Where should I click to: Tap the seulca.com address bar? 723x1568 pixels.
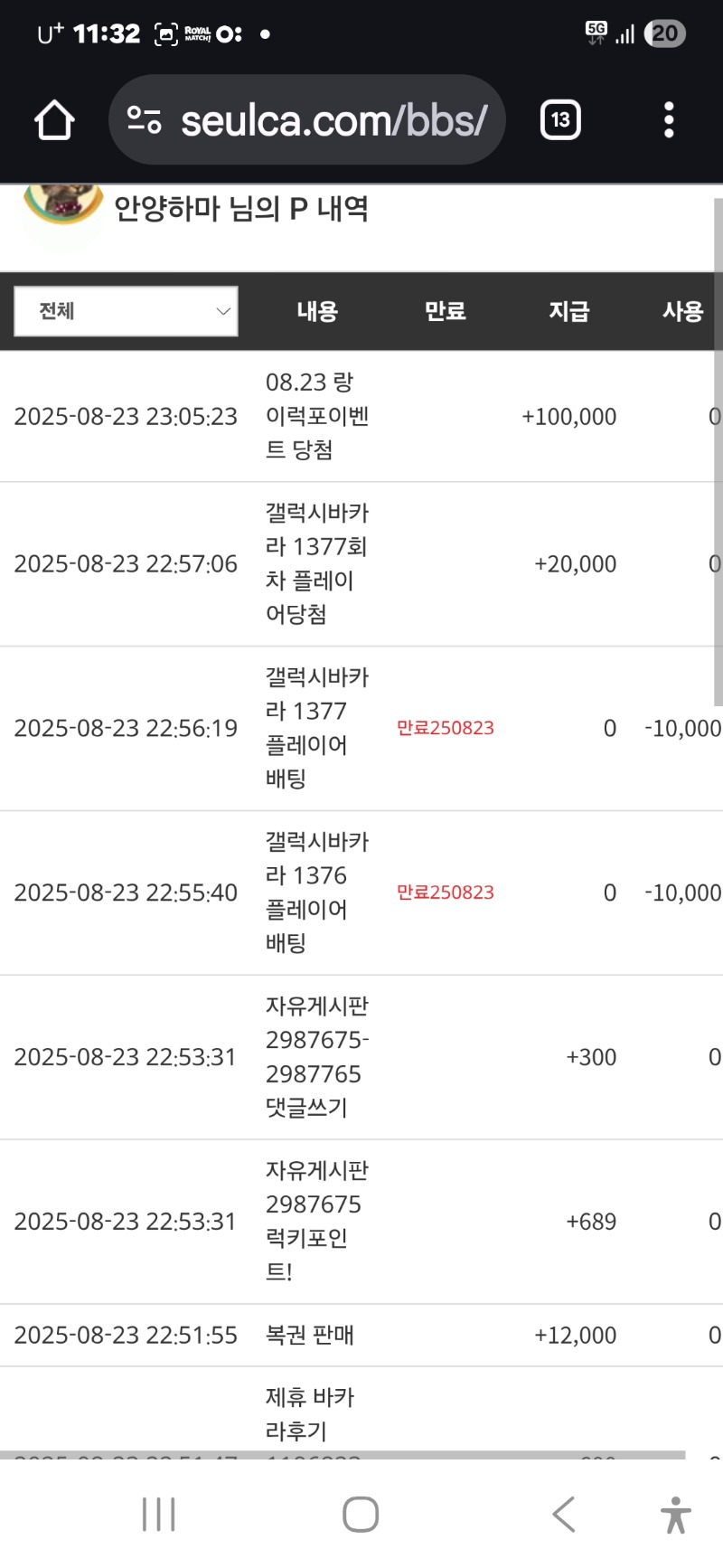point(306,119)
